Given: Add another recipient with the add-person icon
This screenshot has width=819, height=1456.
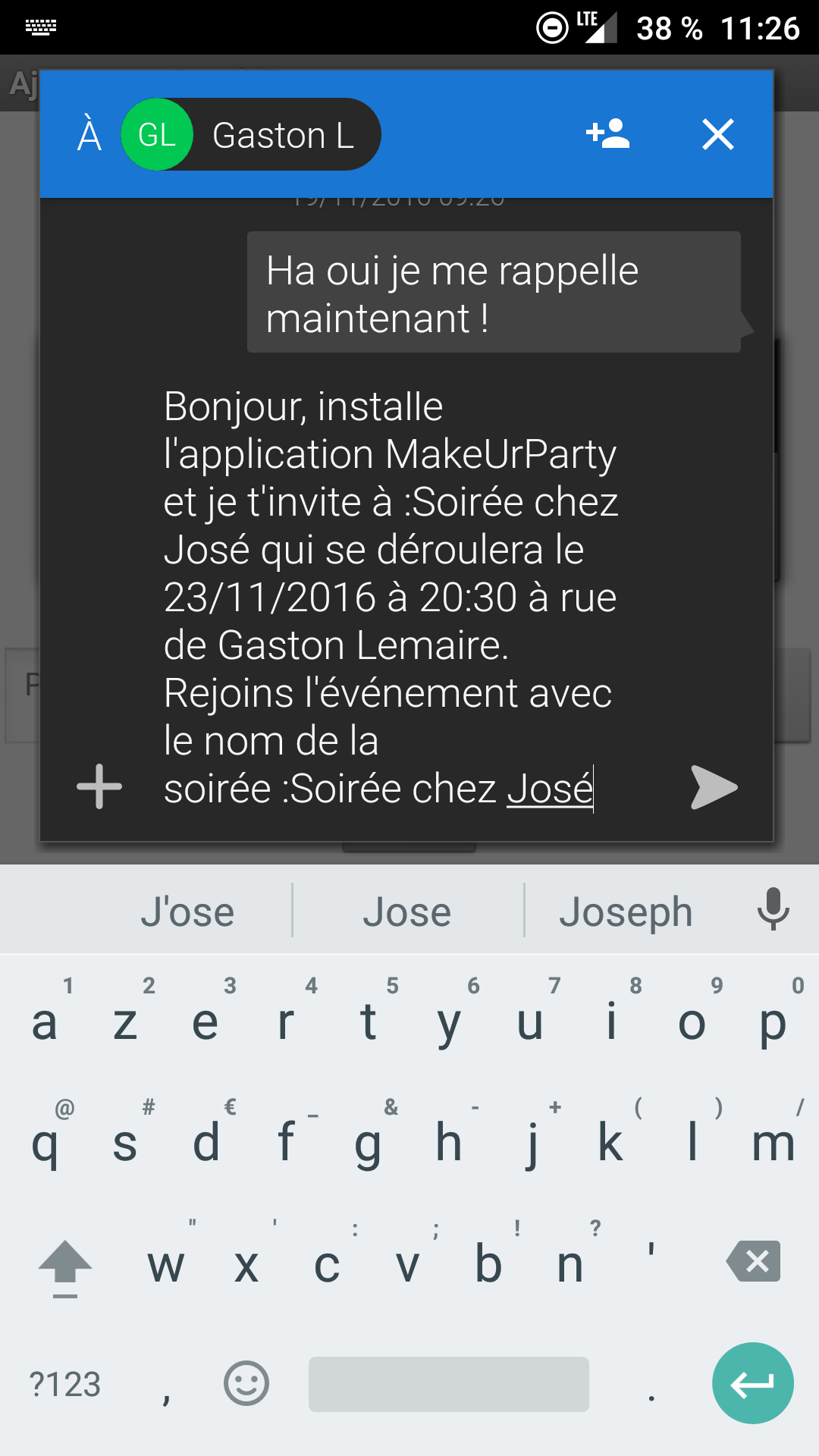Looking at the screenshot, I should point(608,134).
